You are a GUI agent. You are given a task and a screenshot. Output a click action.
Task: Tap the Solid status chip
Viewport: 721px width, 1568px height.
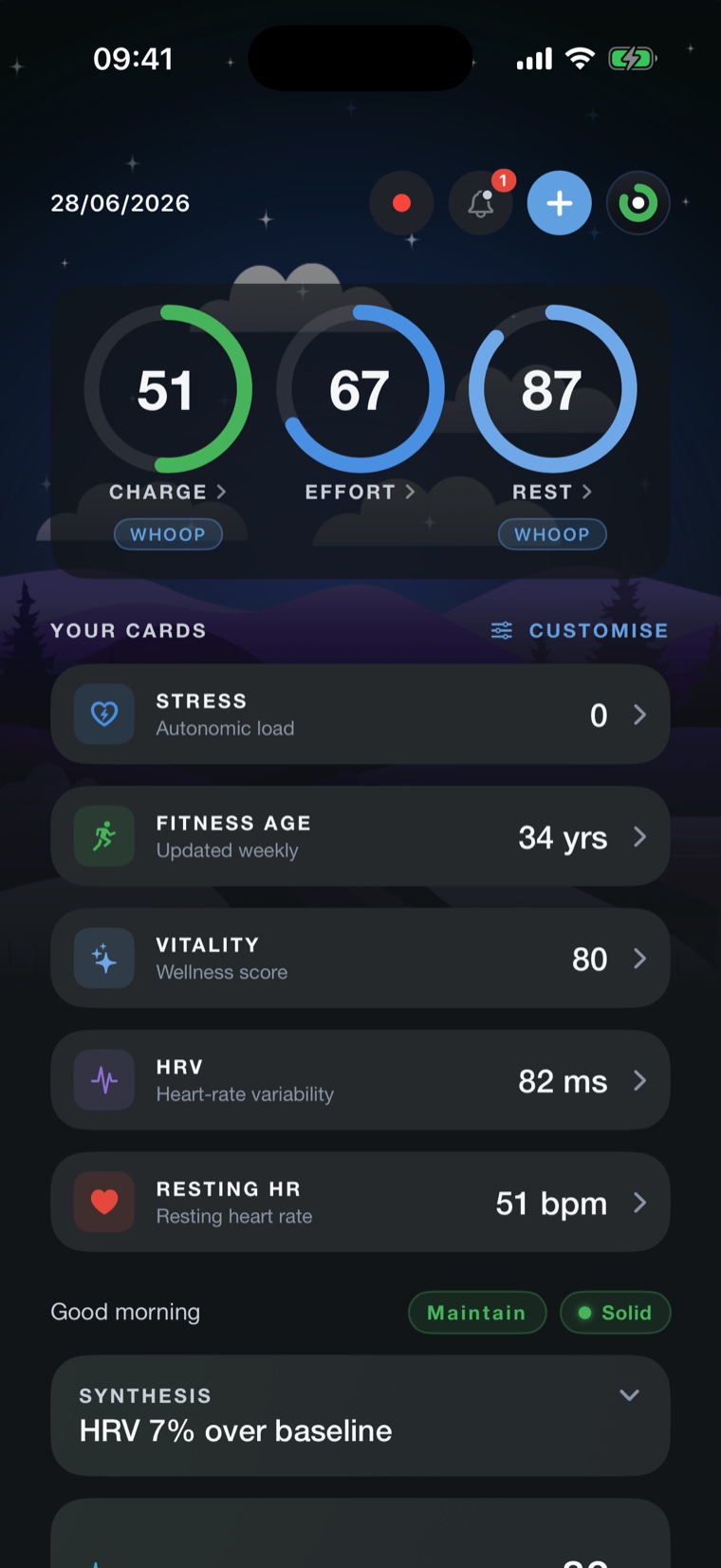pos(616,1313)
